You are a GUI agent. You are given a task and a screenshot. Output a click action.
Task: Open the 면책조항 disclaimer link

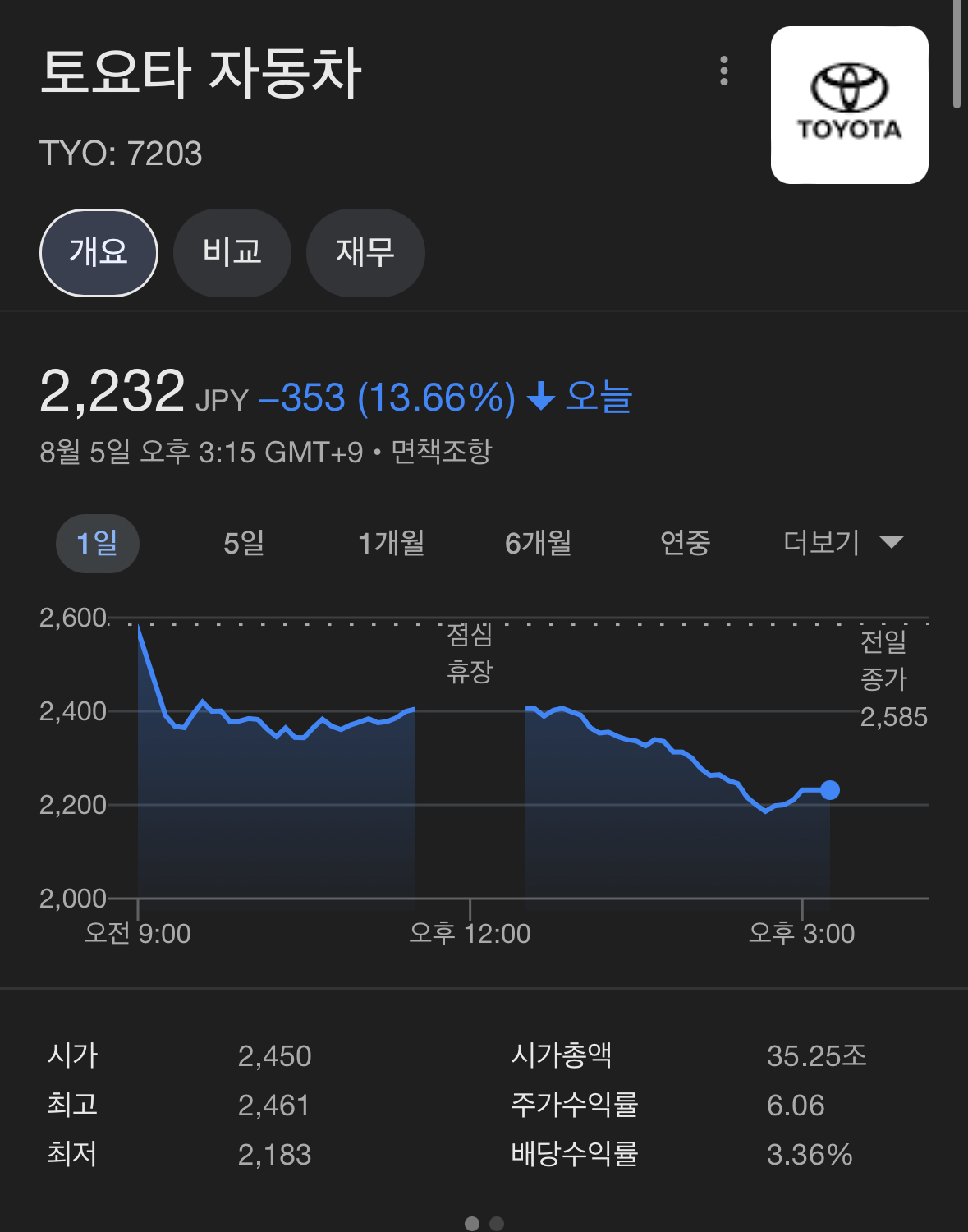click(441, 452)
